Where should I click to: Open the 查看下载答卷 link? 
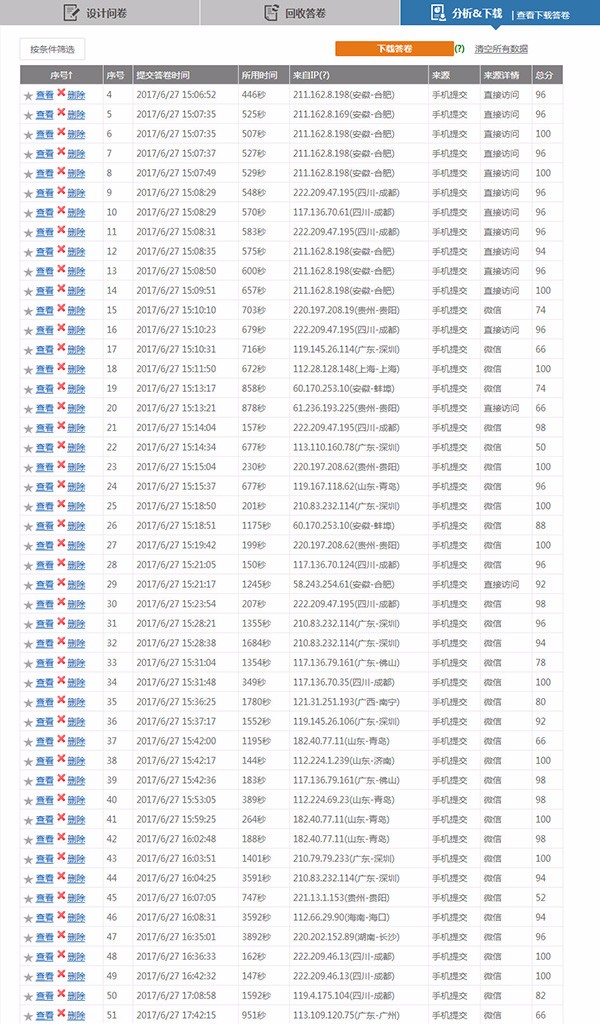pos(543,15)
